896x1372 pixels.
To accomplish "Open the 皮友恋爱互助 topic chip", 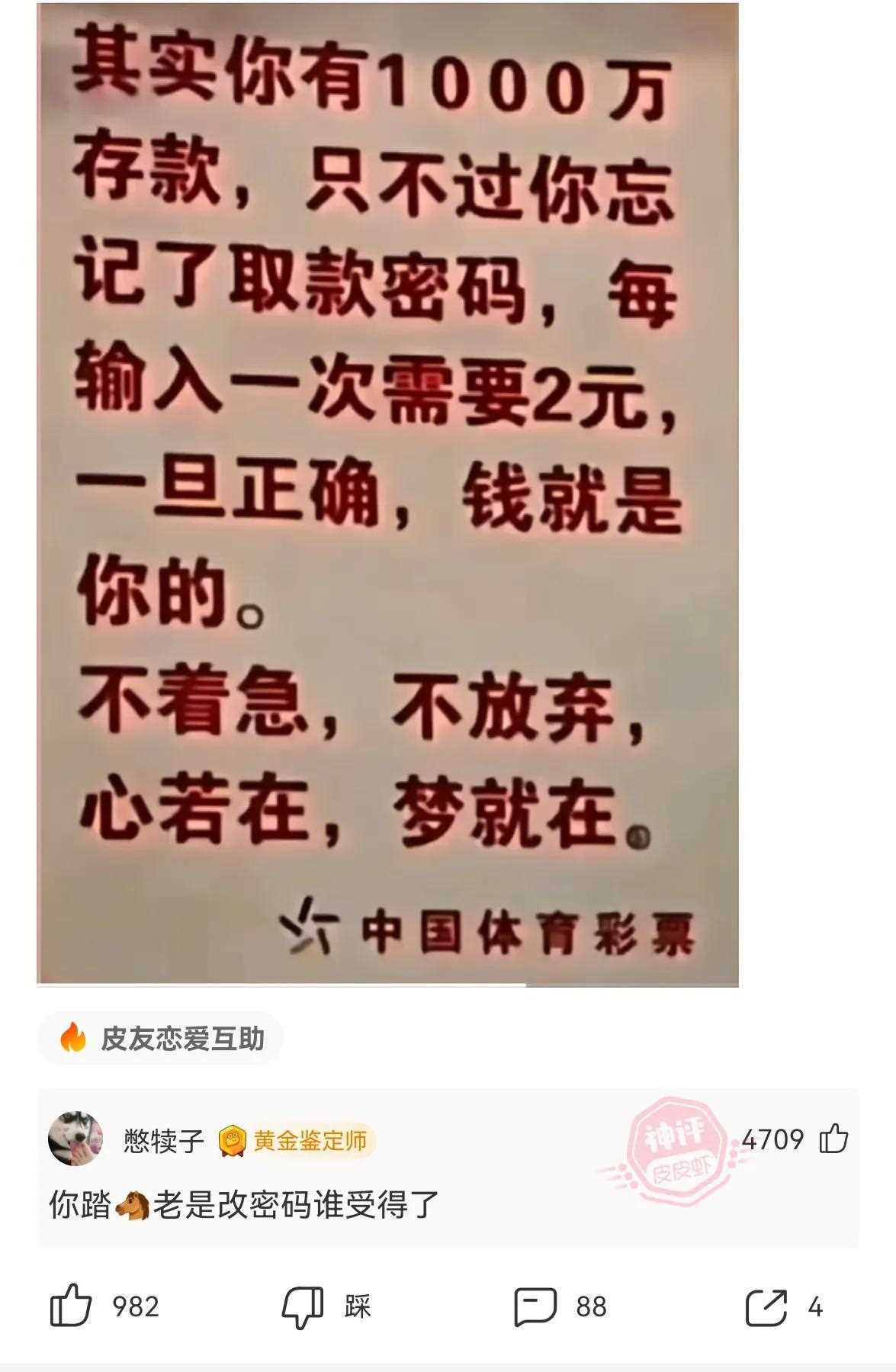I will (x=161, y=1039).
